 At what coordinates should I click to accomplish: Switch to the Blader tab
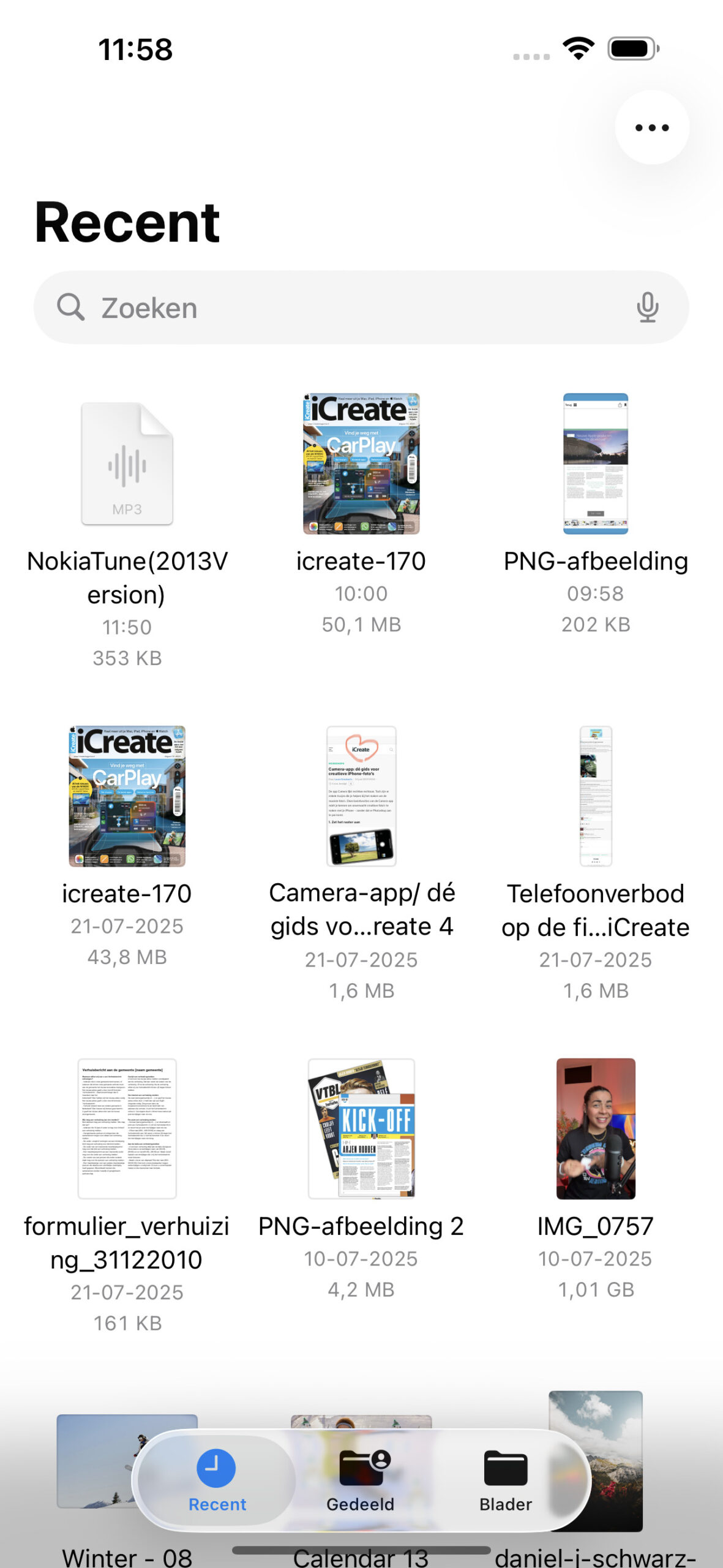(506, 1480)
